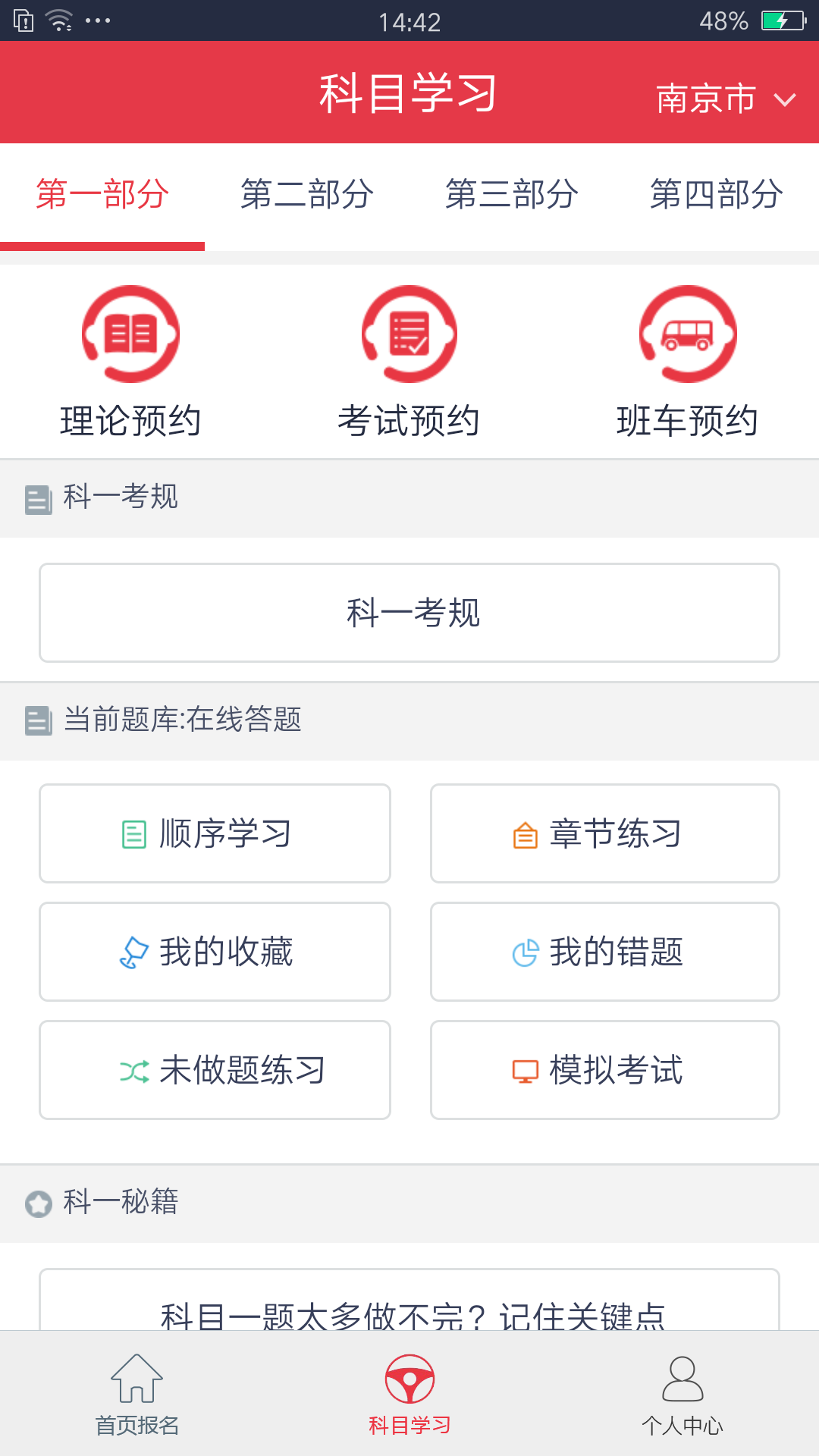The height and width of the screenshot is (1456, 819).
Task: Review 我的错题
Action: tap(605, 952)
